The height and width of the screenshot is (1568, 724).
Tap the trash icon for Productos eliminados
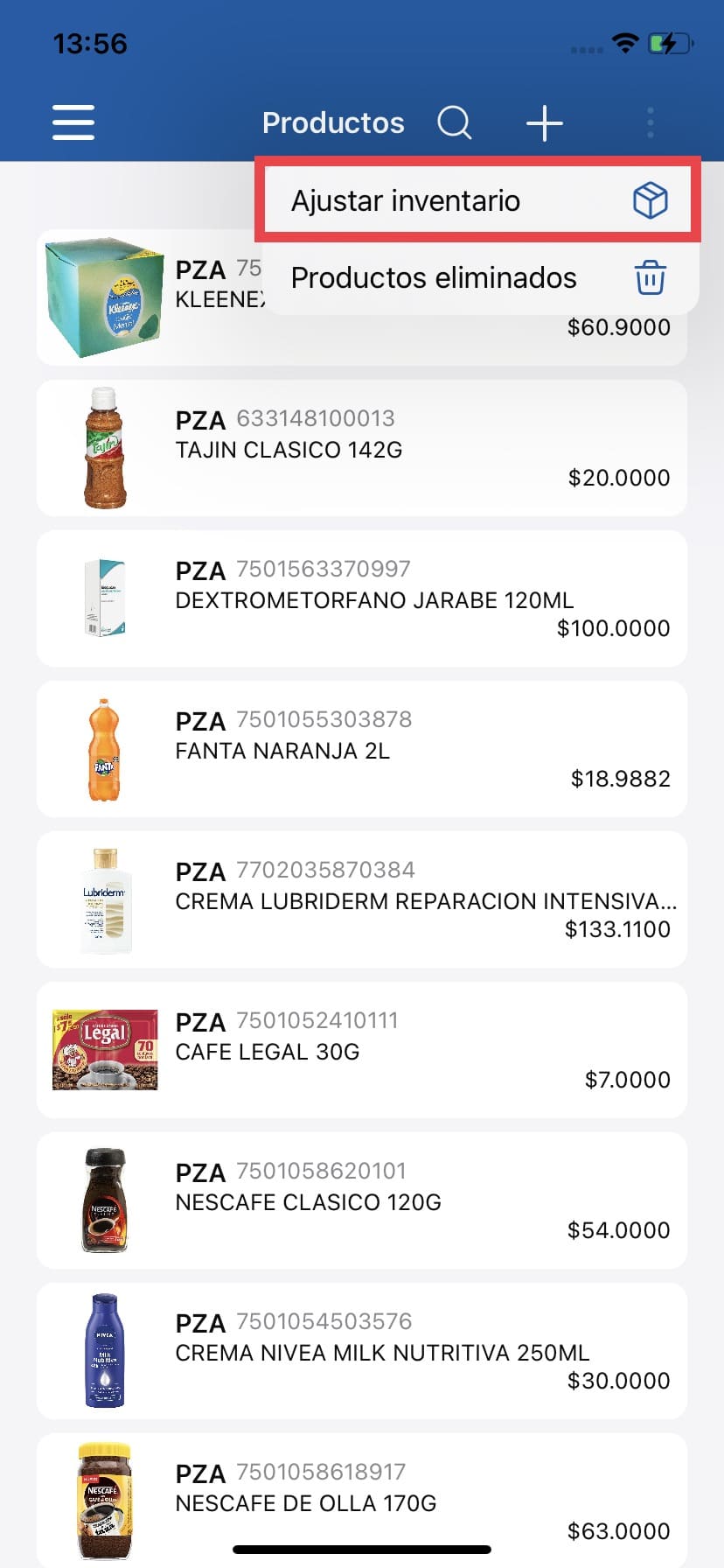coord(651,277)
